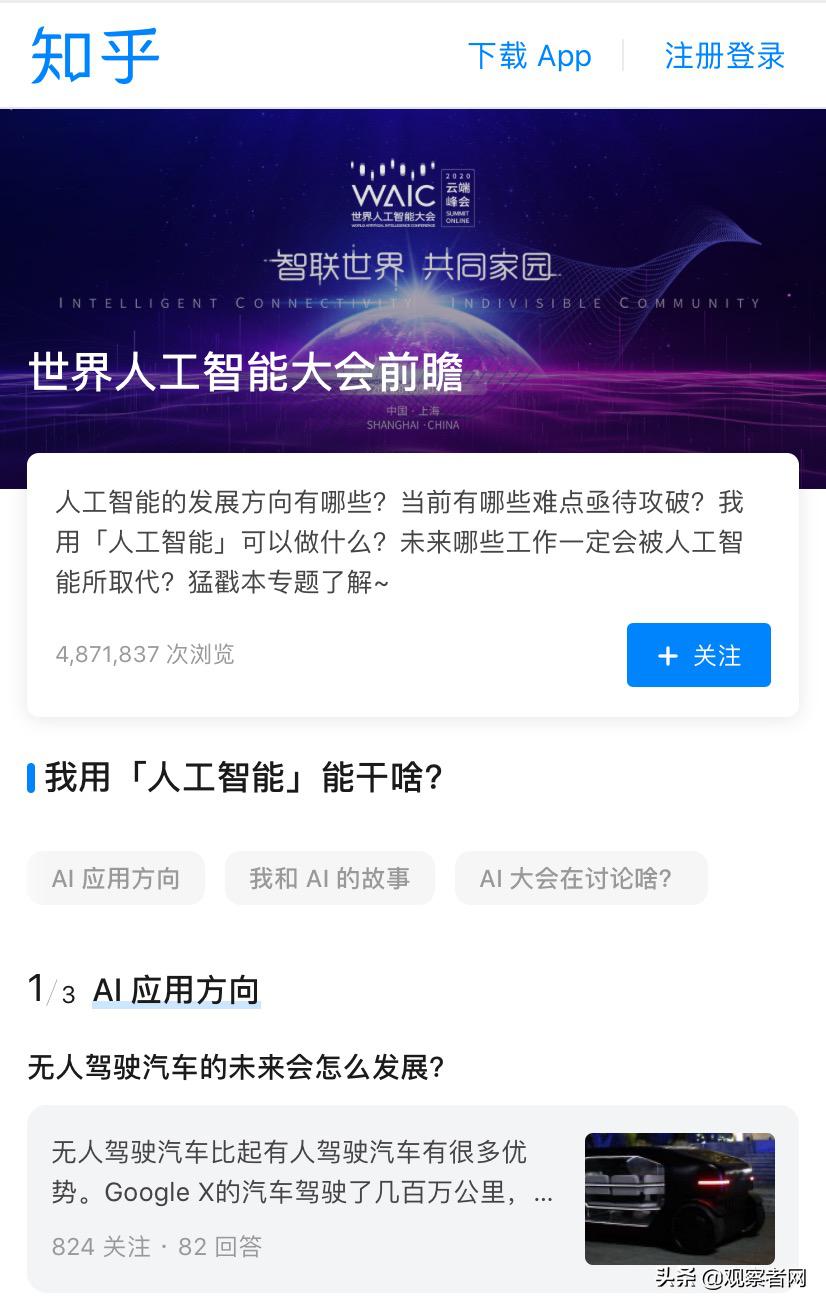
Task: Select the AI 应用方向 filter tag
Action: 115,877
